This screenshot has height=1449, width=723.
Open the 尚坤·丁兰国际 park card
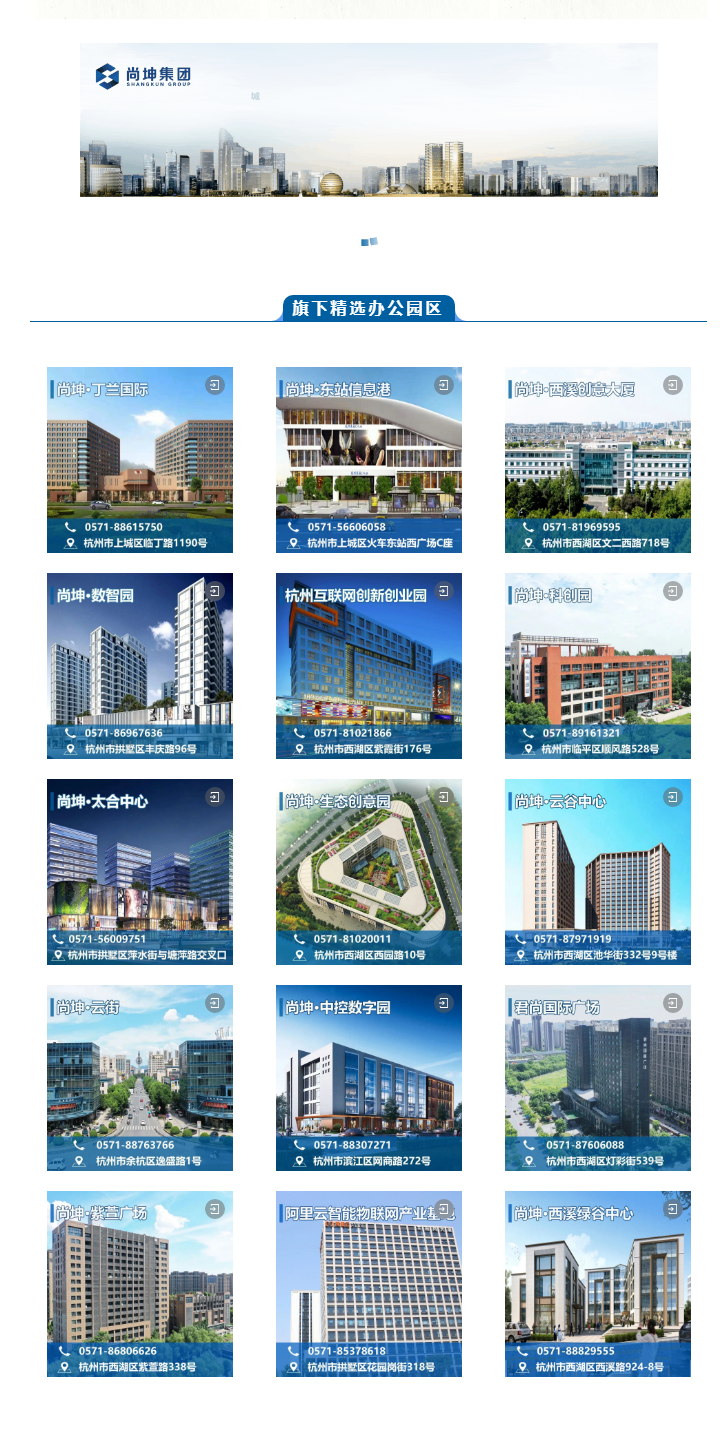[140, 460]
